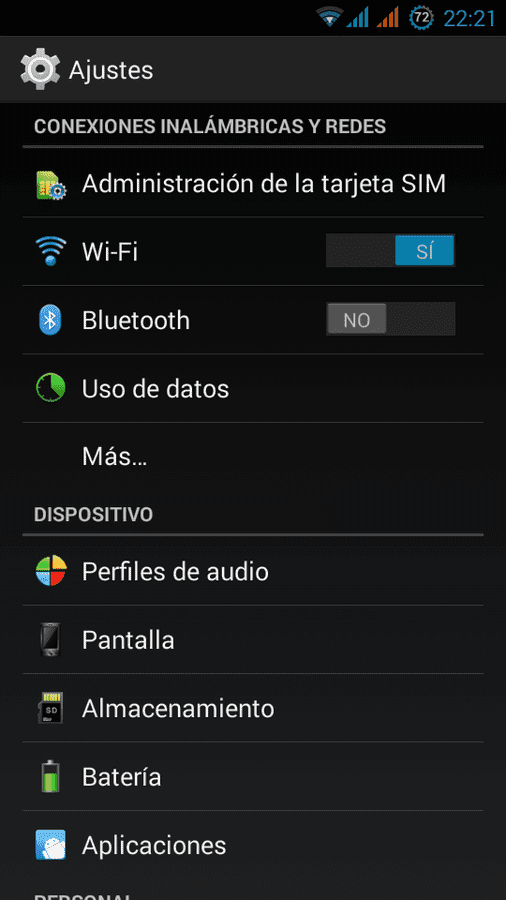This screenshot has height=900, width=506.
Task: Enable the Bluetooth switch
Action: coord(390,319)
